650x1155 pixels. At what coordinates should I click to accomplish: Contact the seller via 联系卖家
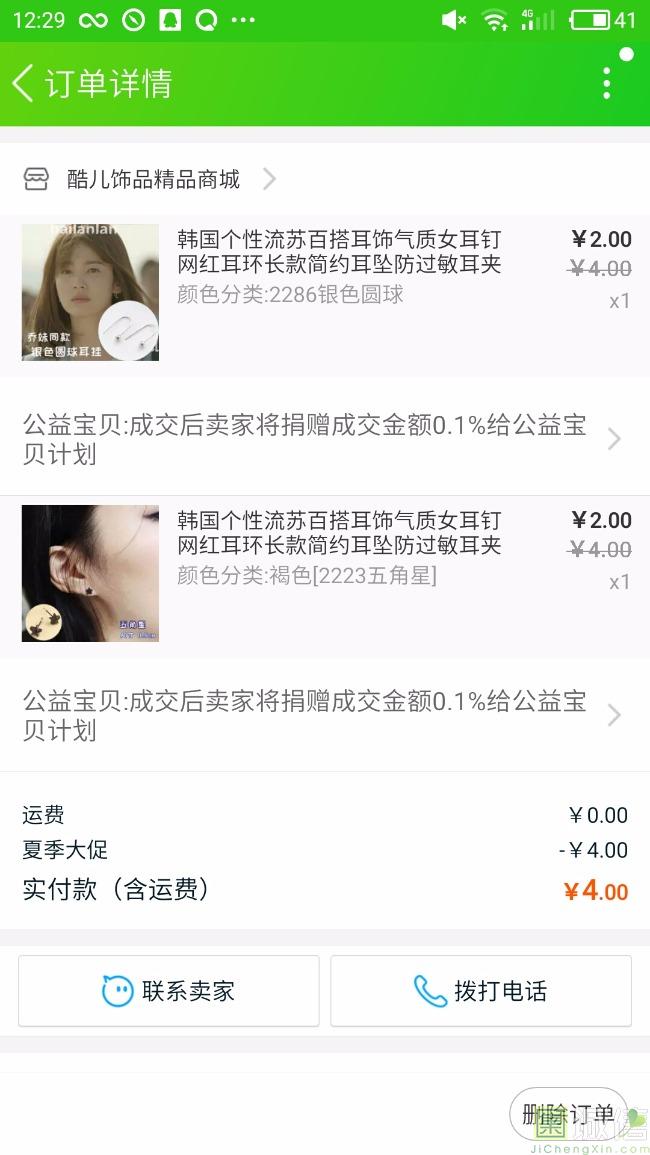click(x=169, y=991)
